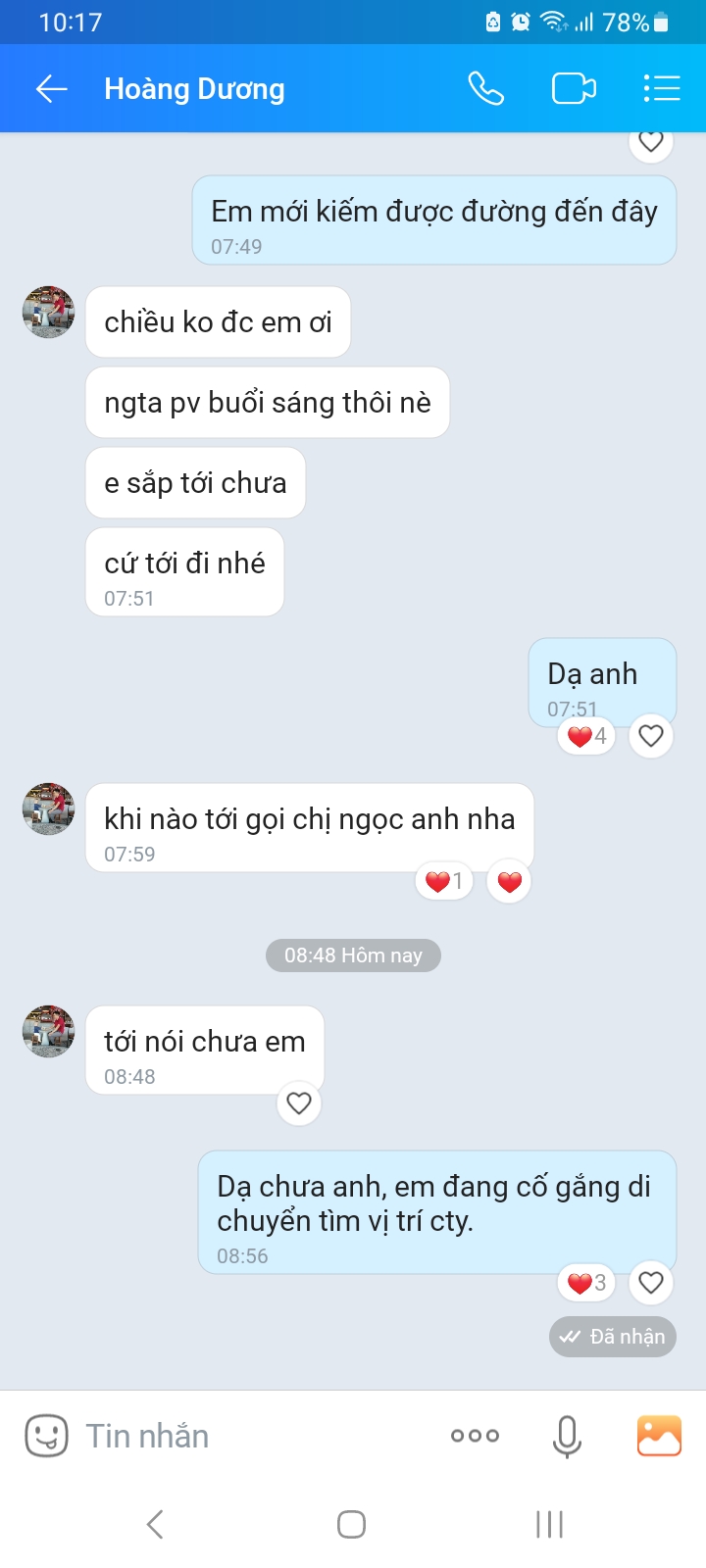Screen dimensions: 706x1568
Task: Like the message about finding the cty location
Action: pyautogui.click(x=651, y=1282)
